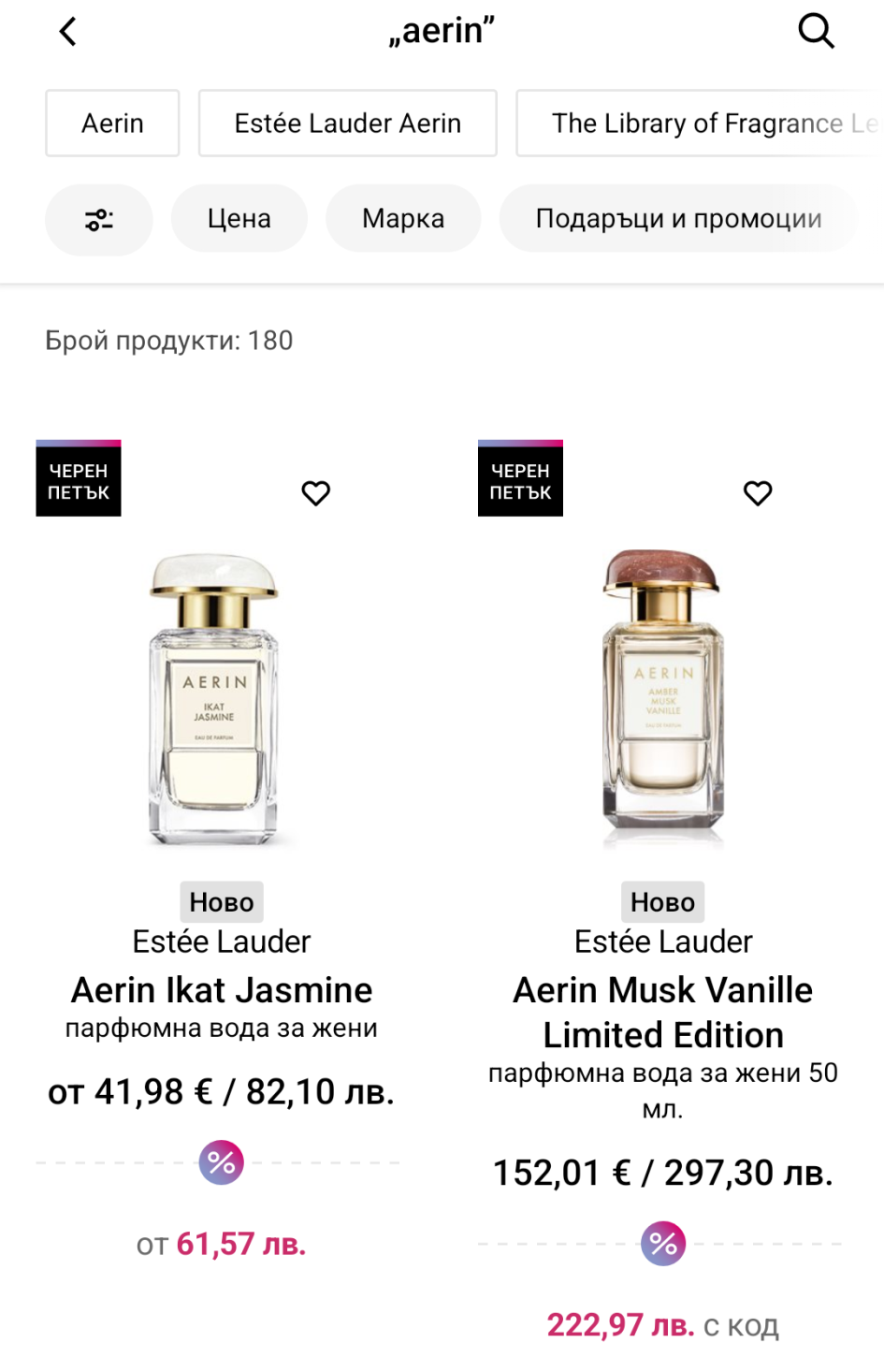Open the Aerin Ikat Jasmine product
Screen dimensions: 884x1372
click(222, 990)
